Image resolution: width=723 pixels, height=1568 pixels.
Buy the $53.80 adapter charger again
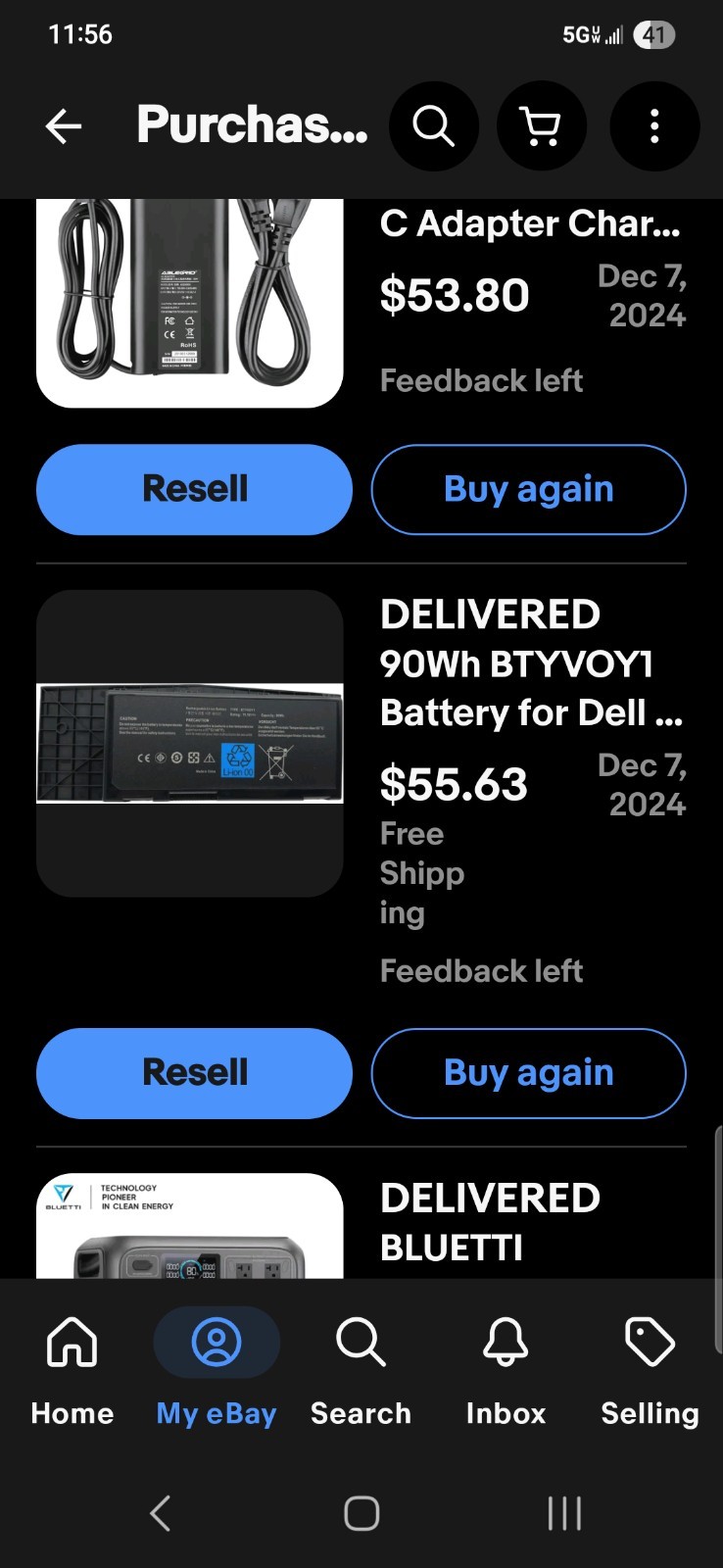[528, 489]
